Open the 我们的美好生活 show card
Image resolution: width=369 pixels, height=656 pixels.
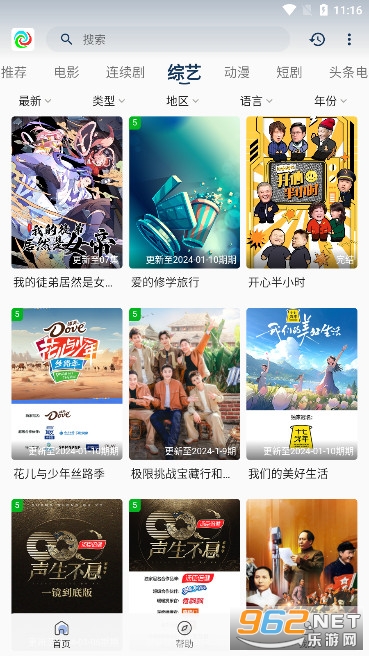click(x=302, y=394)
